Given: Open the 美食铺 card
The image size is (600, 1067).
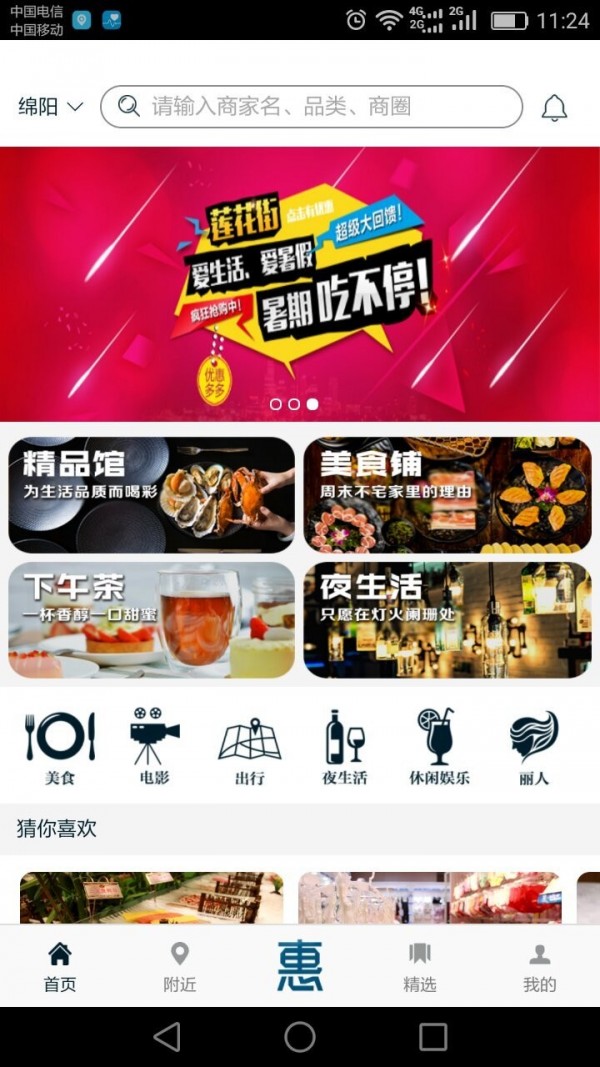Looking at the screenshot, I should pyautogui.click(x=447, y=495).
